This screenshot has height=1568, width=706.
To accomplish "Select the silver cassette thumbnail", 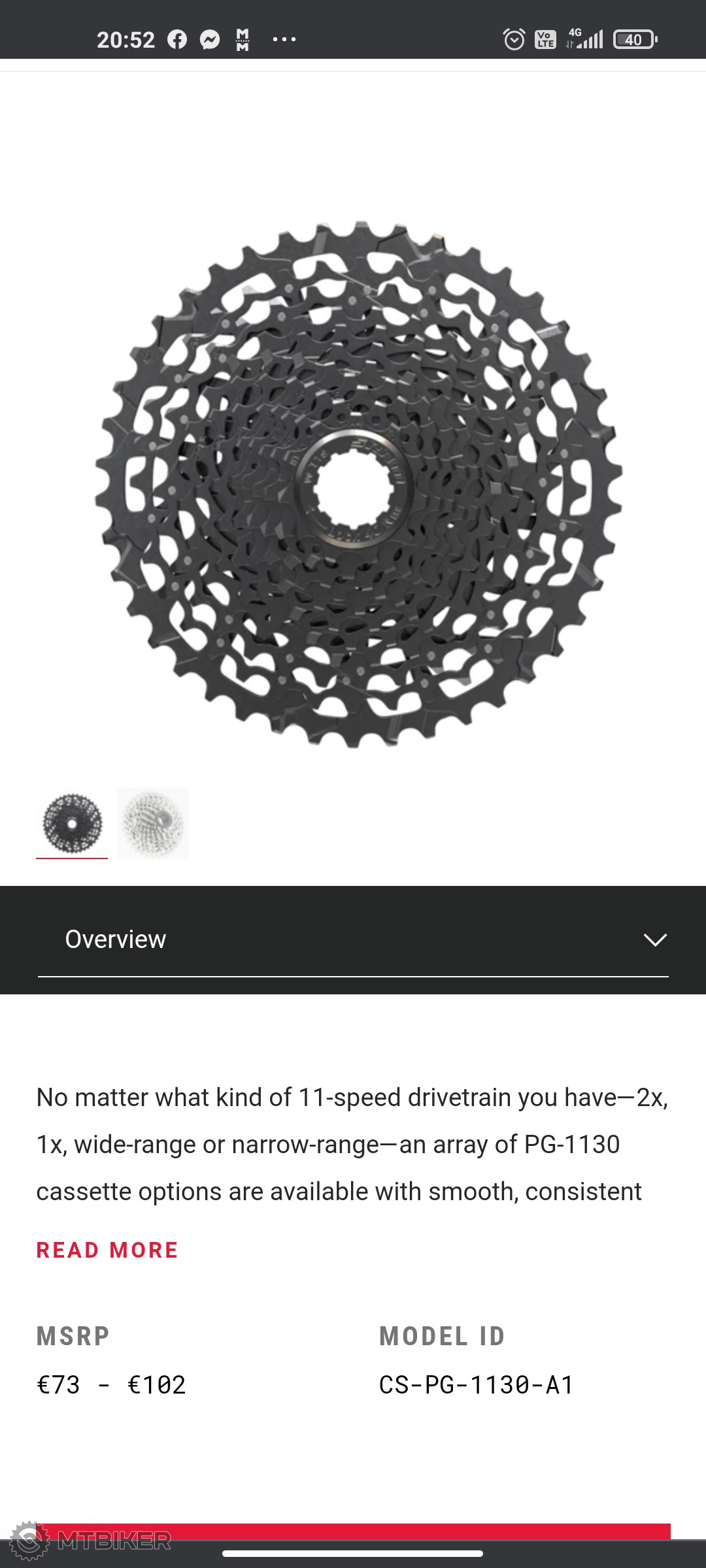I will 153,823.
